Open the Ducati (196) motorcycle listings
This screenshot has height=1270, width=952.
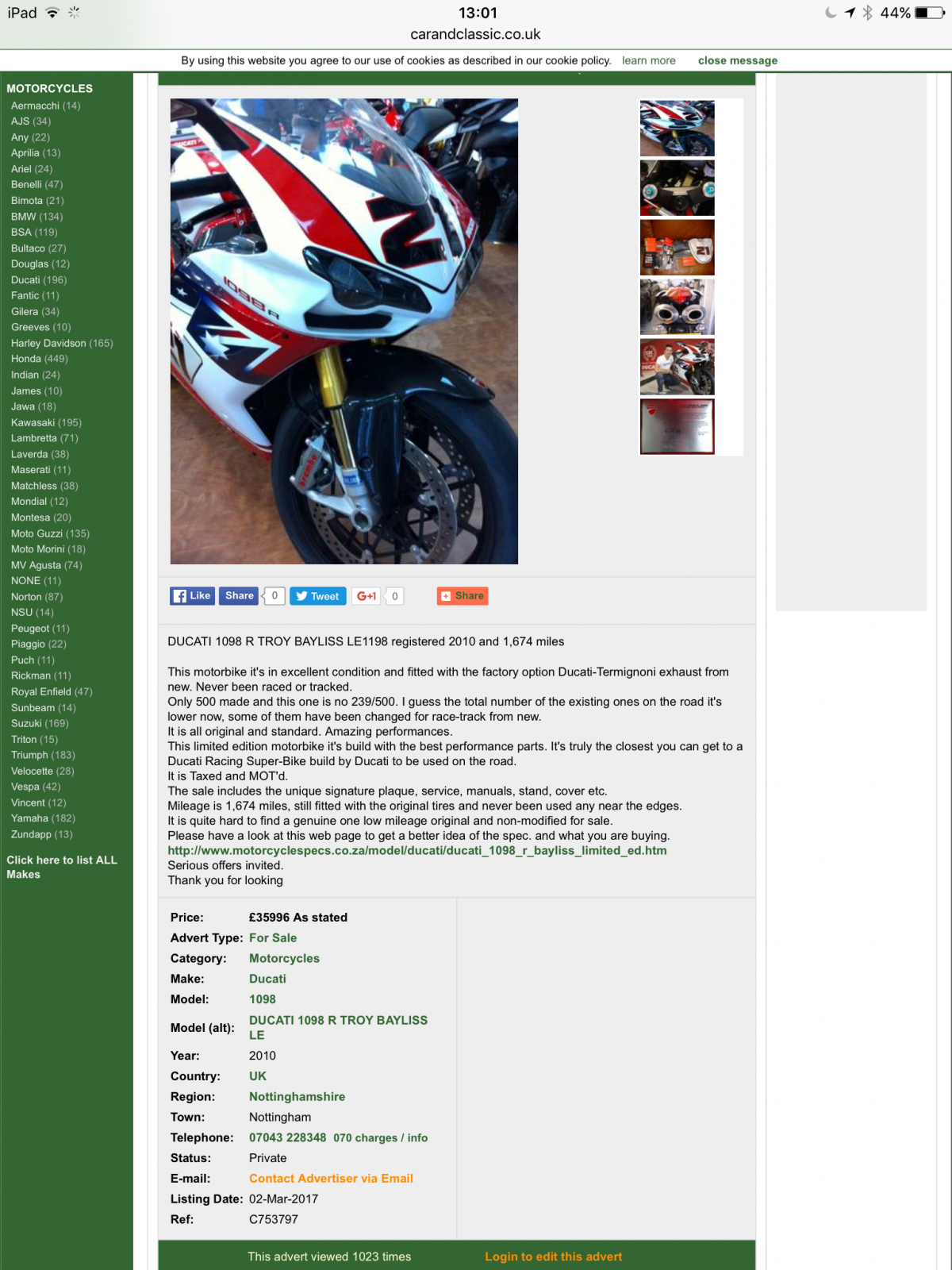coord(38,280)
